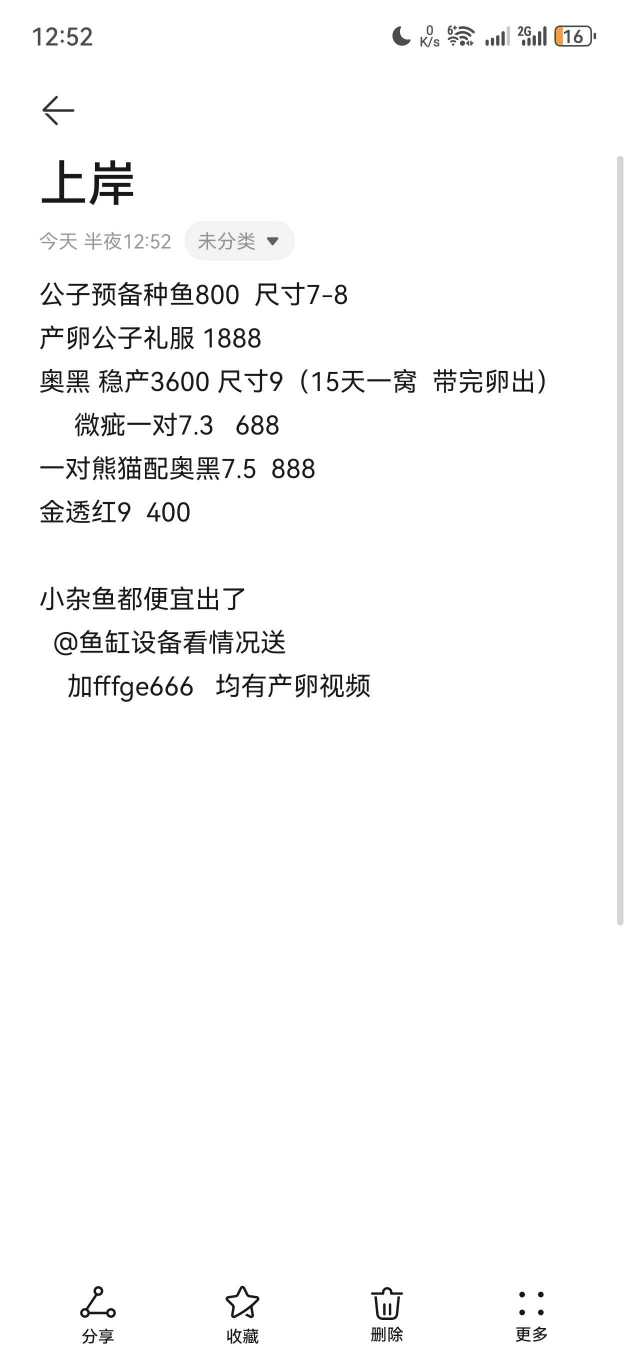
Task: Go back using the arrow icon
Action: (58, 110)
